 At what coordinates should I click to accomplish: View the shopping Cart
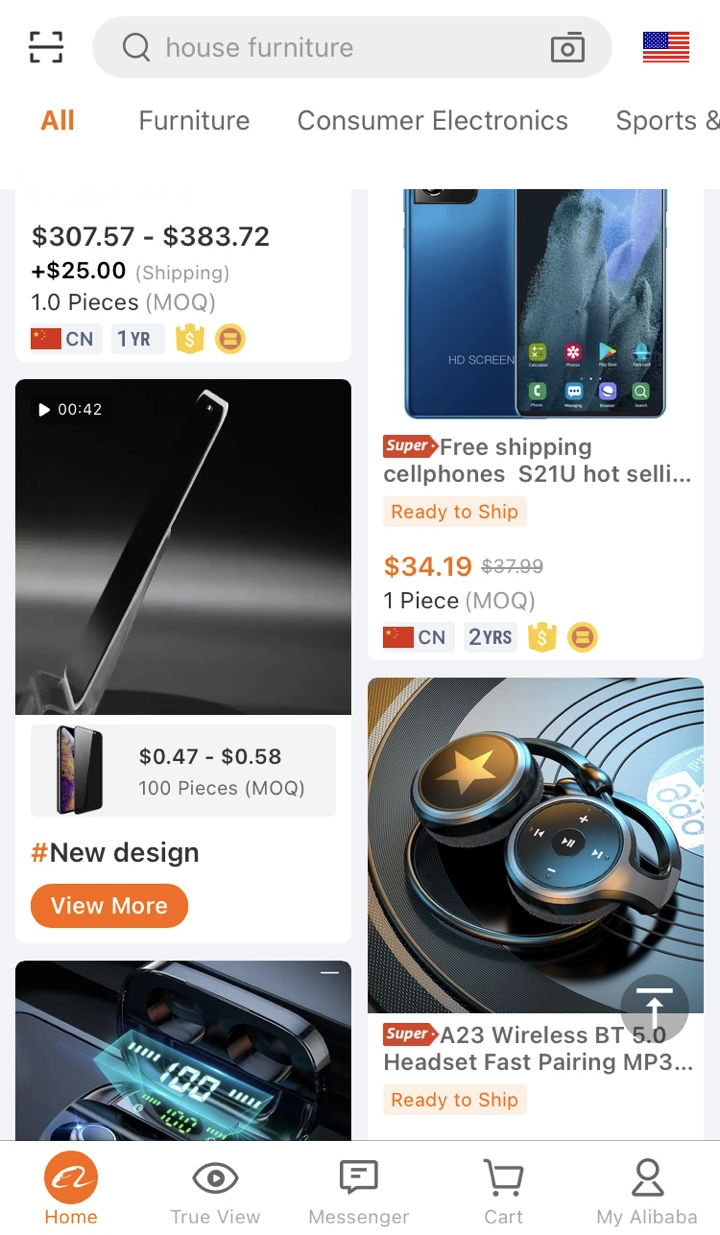[x=503, y=1192]
